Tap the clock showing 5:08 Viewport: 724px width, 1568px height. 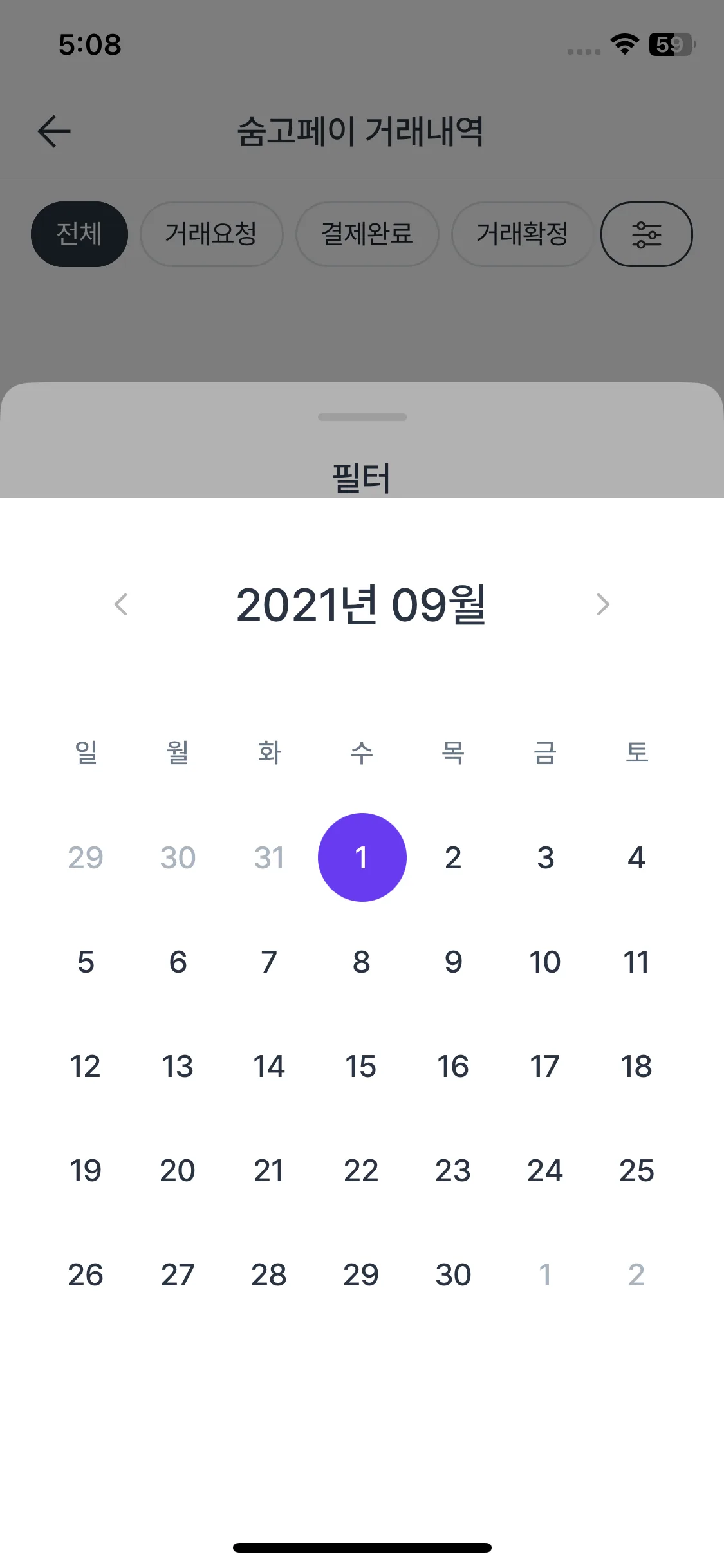pos(89,44)
